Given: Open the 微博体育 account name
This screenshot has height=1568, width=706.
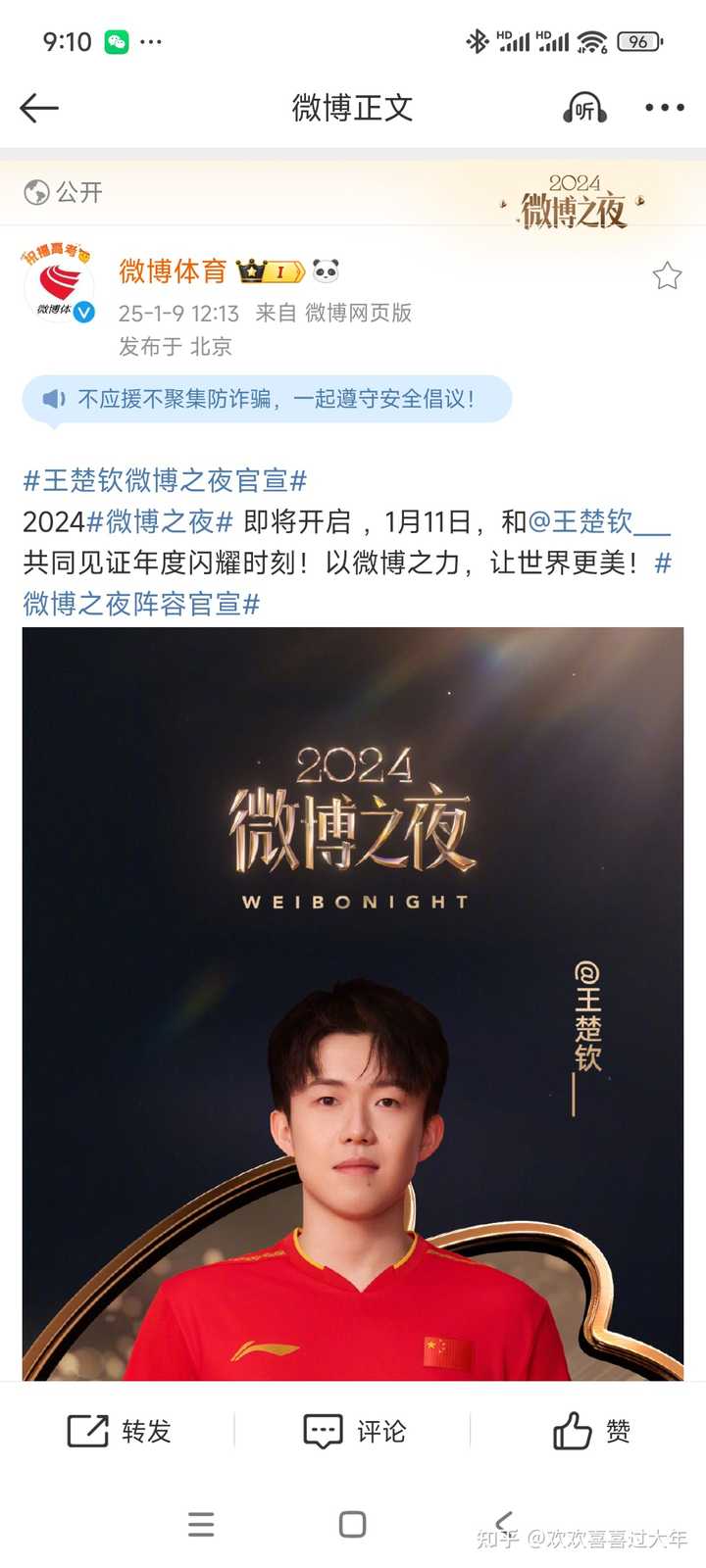Looking at the screenshot, I should click(x=173, y=270).
